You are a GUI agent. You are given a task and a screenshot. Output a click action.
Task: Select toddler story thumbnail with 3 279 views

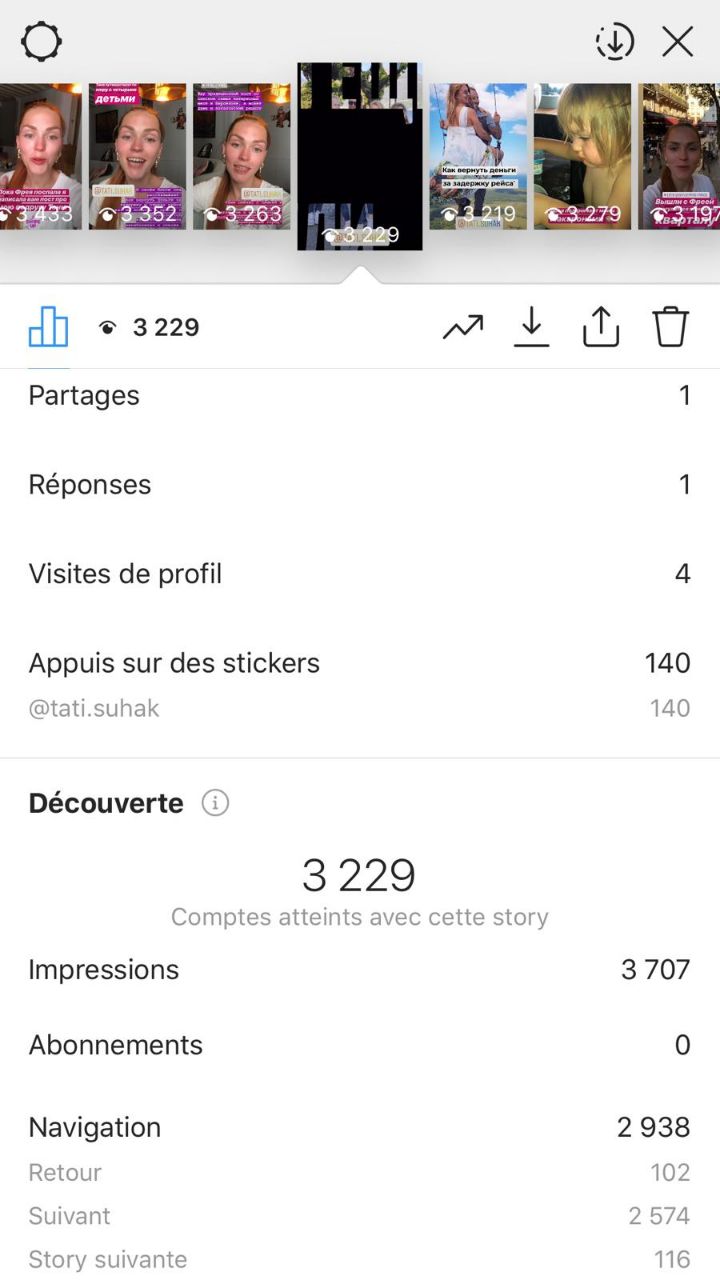click(582, 156)
